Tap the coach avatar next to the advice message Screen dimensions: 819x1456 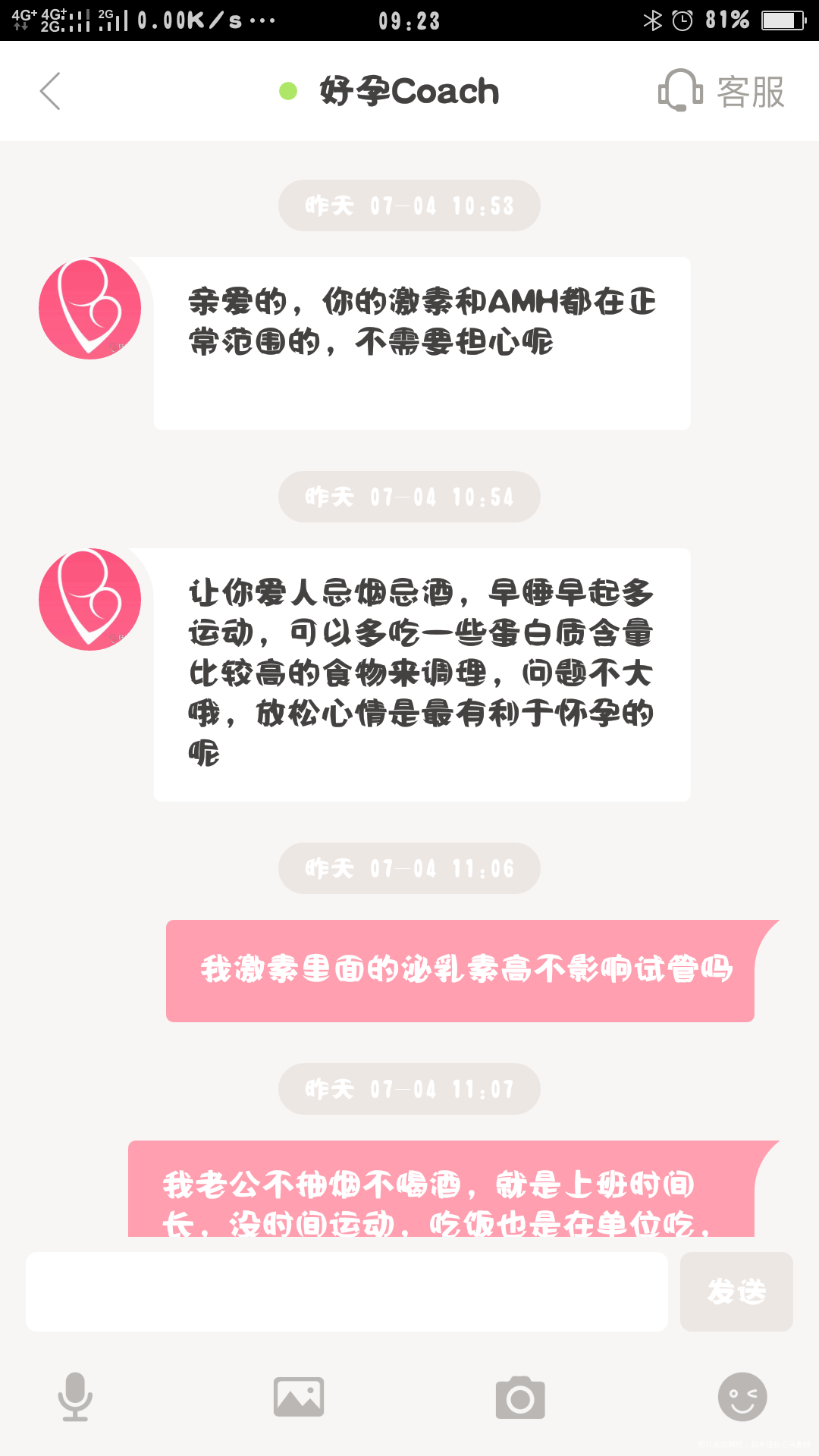[88, 599]
